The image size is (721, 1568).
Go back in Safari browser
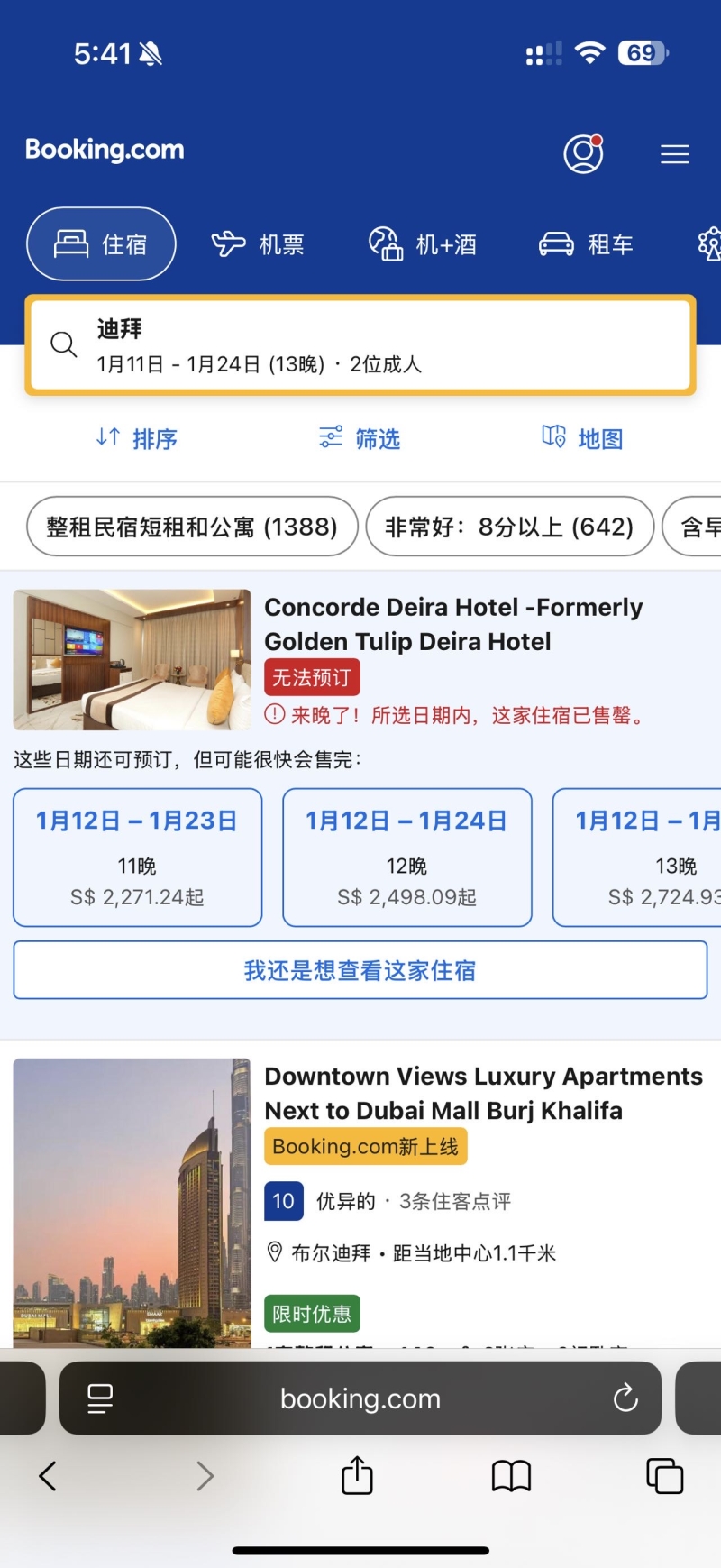pyautogui.click(x=49, y=1476)
